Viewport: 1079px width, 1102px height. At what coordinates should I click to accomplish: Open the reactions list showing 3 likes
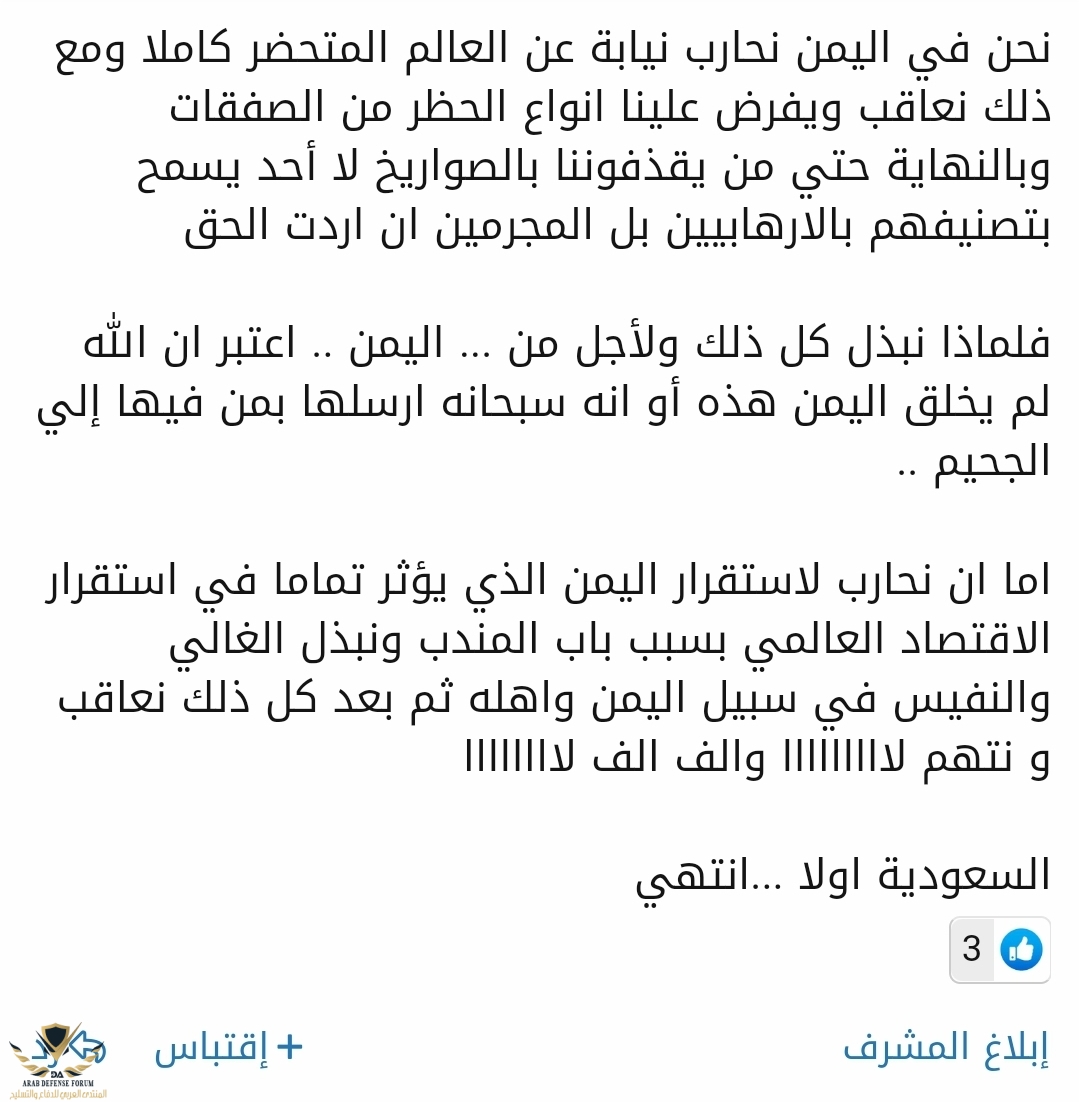tap(998, 949)
